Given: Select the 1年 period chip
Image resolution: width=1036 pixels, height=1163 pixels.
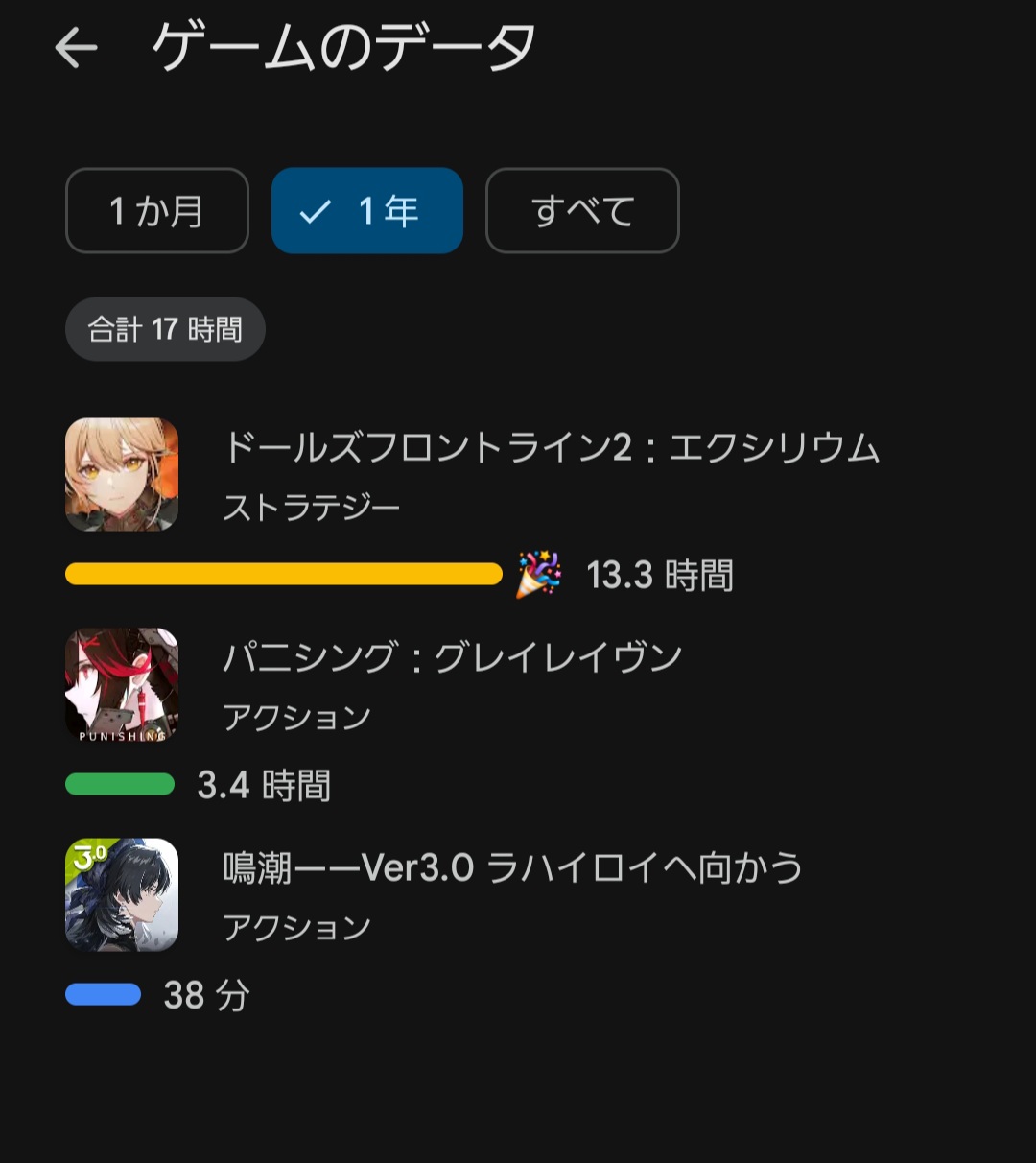Looking at the screenshot, I should pyautogui.click(x=367, y=211).
